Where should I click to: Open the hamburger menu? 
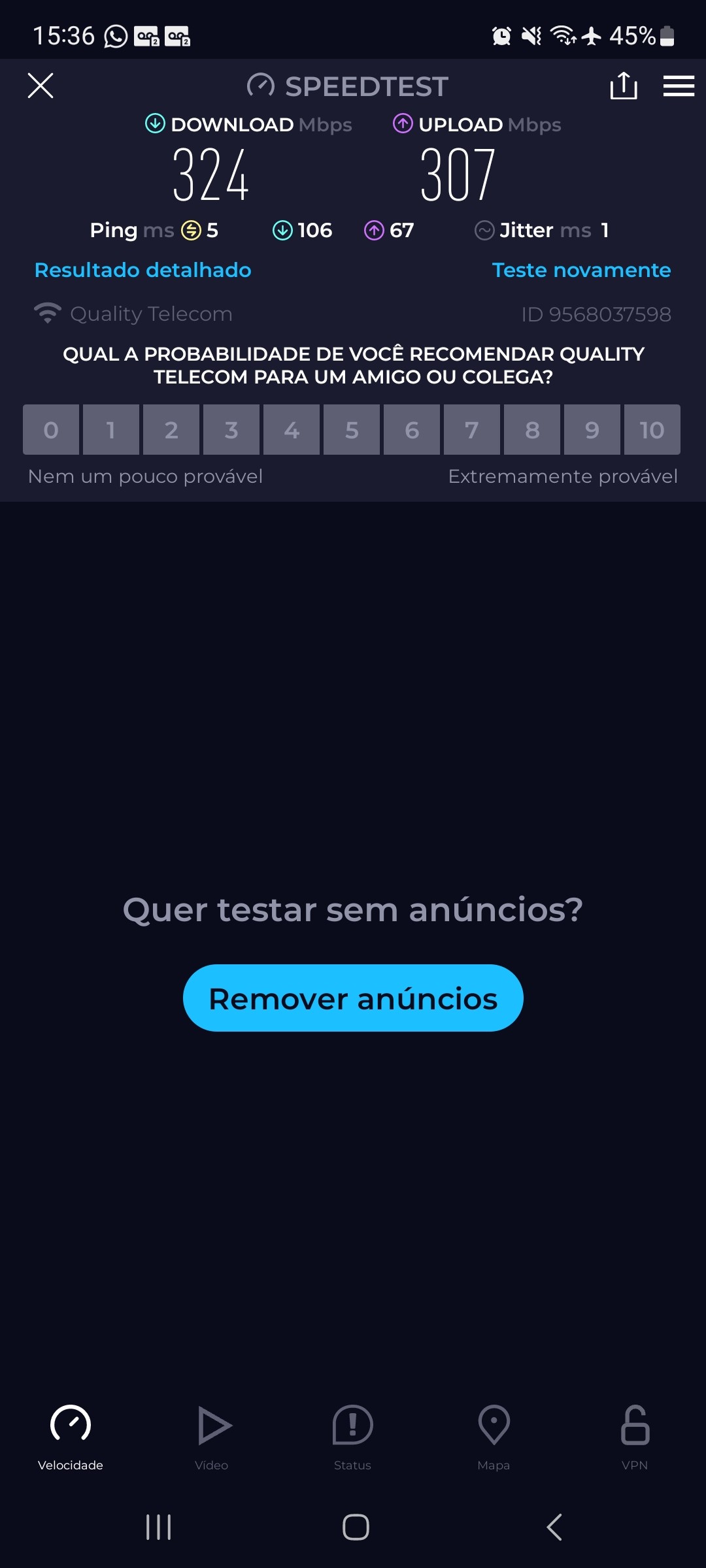tap(679, 86)
